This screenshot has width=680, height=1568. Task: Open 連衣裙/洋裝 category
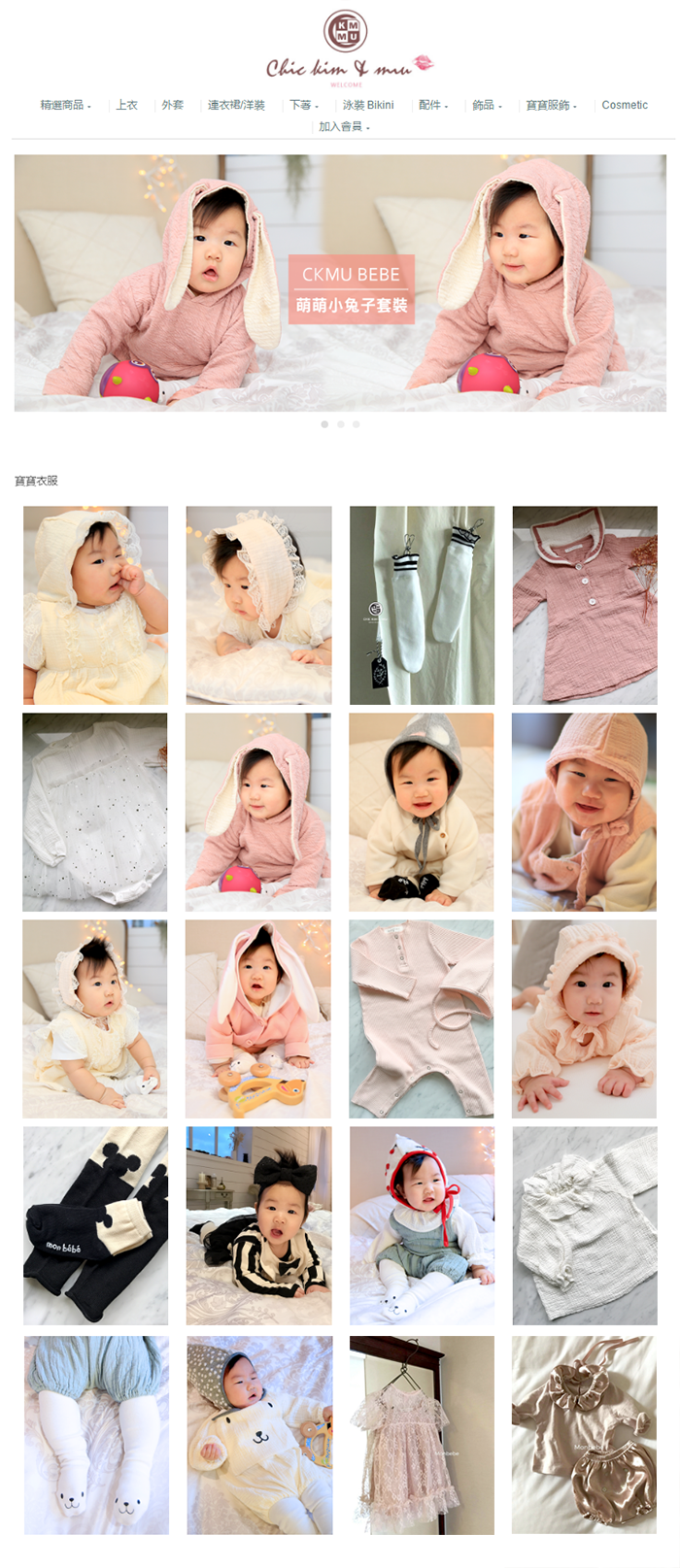[x=236, y=105]
